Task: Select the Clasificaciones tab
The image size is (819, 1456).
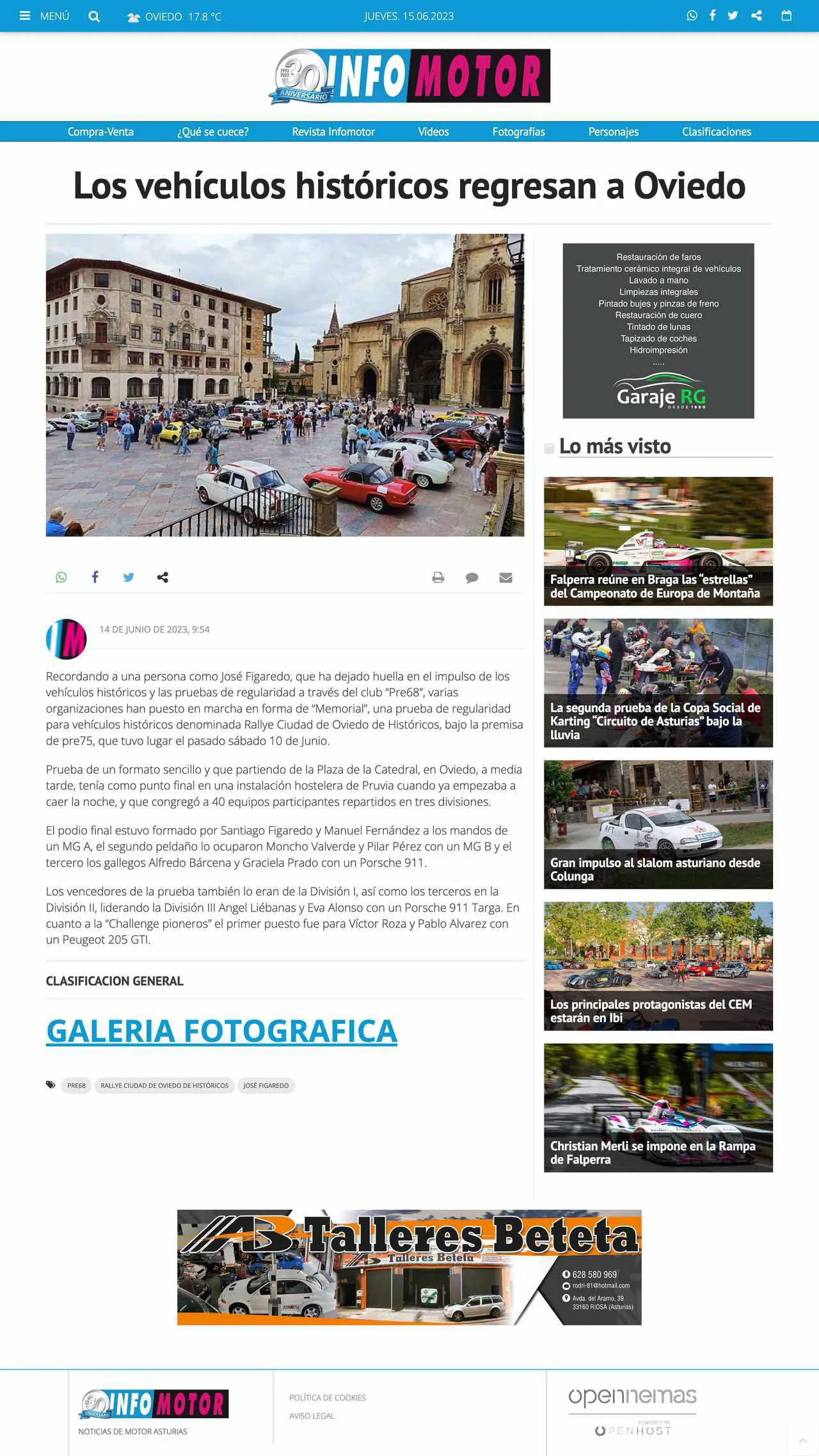Action: 716,132
